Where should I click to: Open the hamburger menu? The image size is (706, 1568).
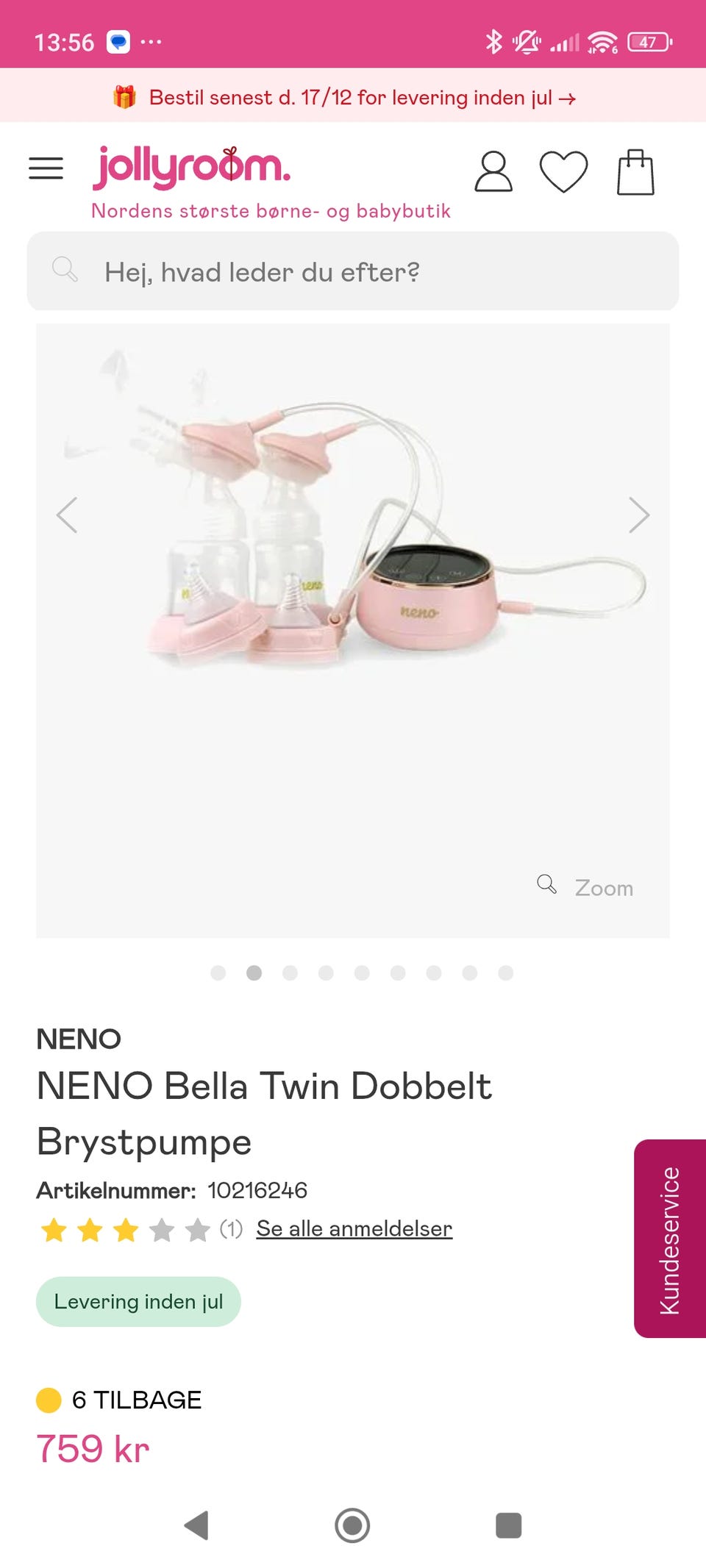coord(46,168)
